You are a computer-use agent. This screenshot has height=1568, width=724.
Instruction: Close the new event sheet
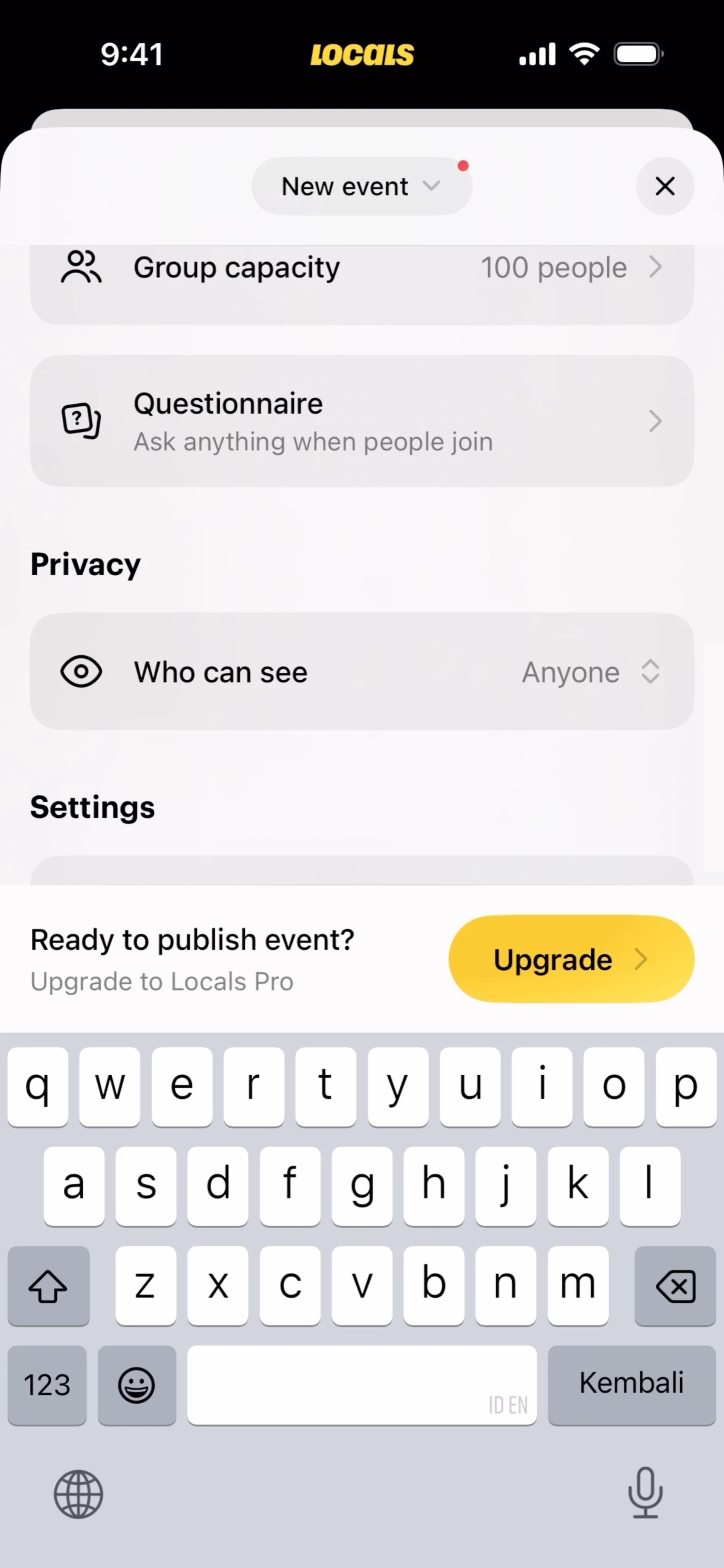click(664, 186)
